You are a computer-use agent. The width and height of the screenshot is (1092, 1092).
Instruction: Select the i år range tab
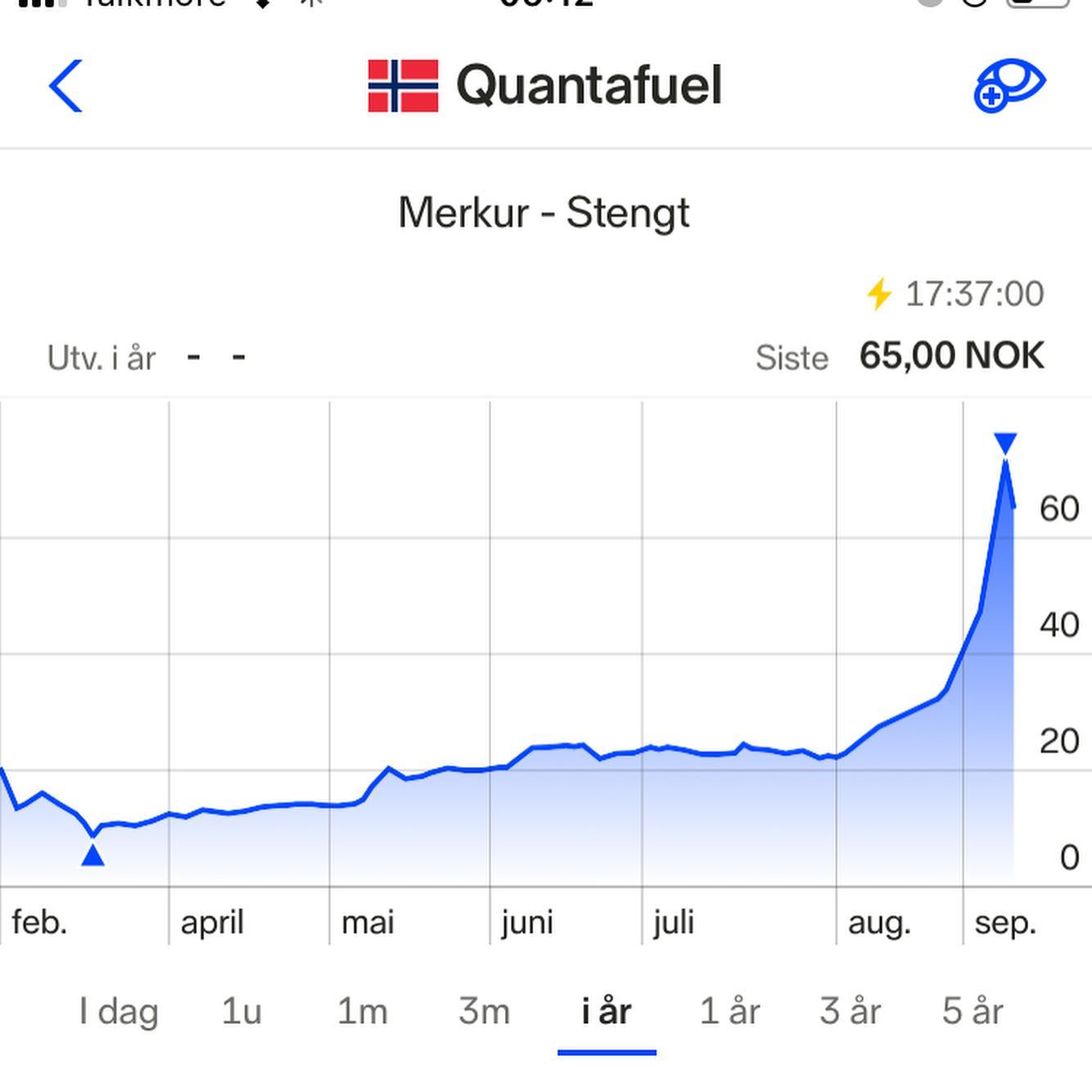tap(607, 1012)
